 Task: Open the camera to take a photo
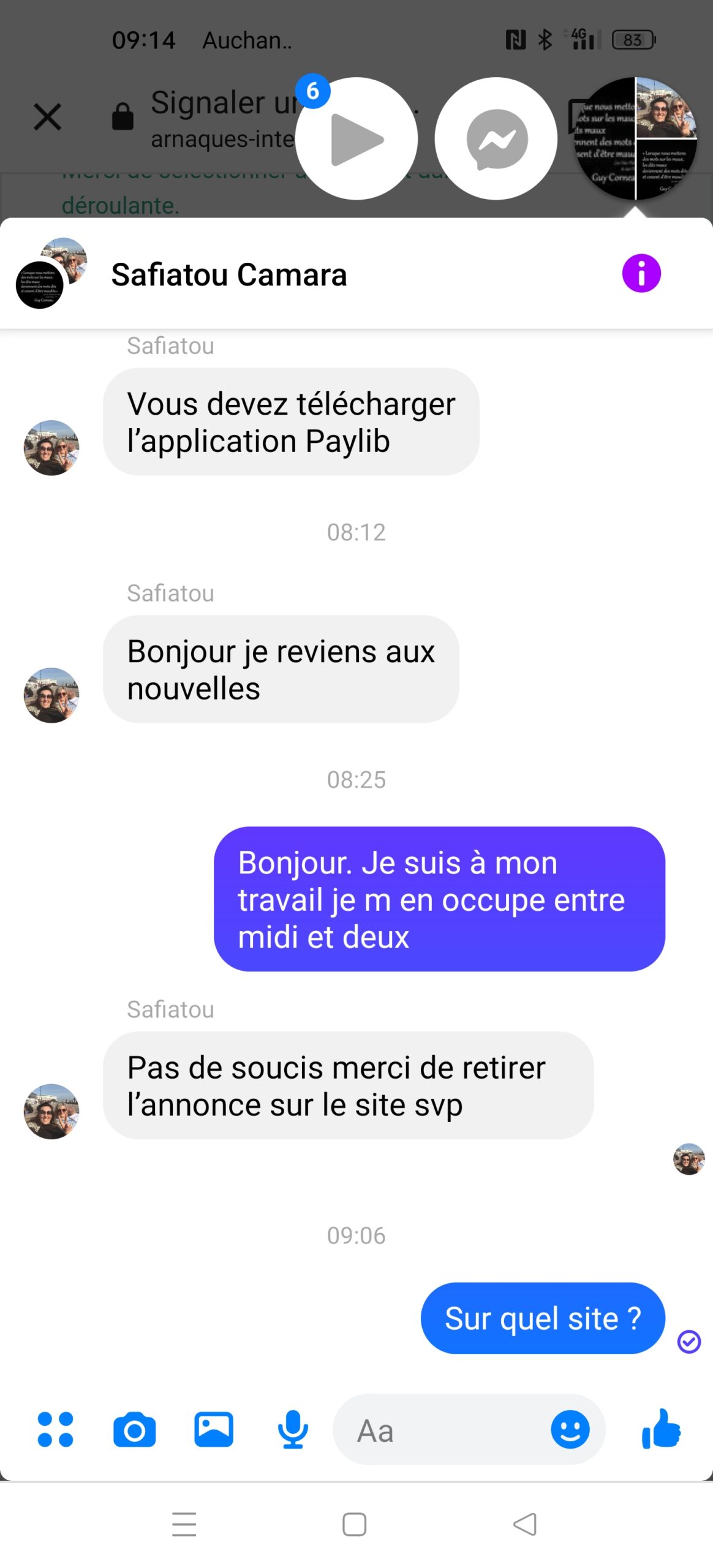(134, 1429)
